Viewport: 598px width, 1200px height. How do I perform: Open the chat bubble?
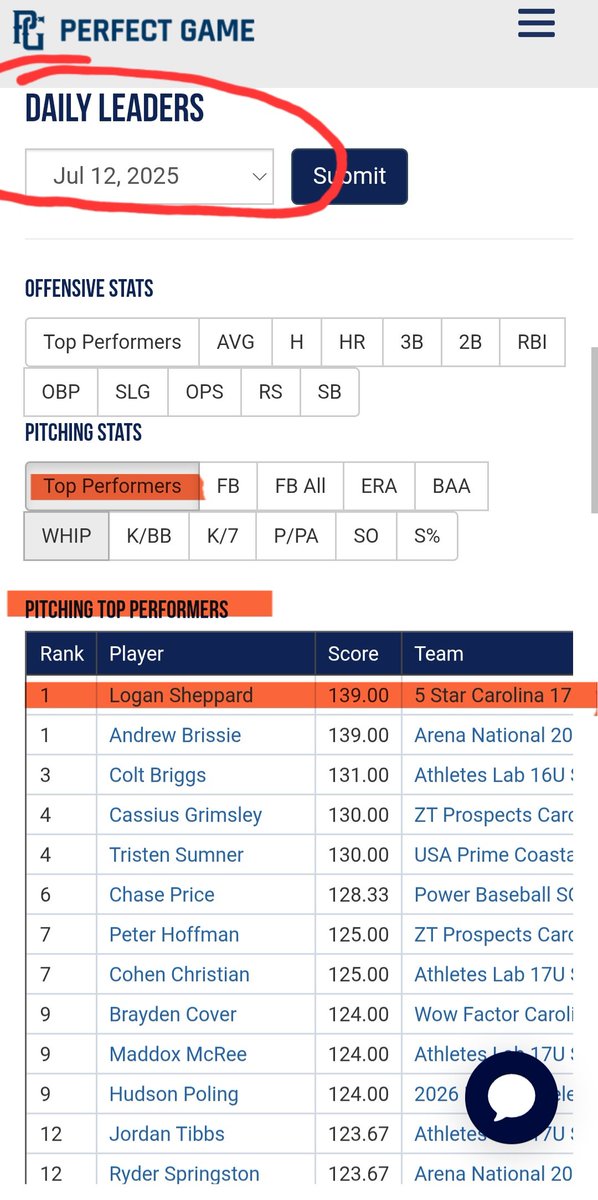point(511,1097)
